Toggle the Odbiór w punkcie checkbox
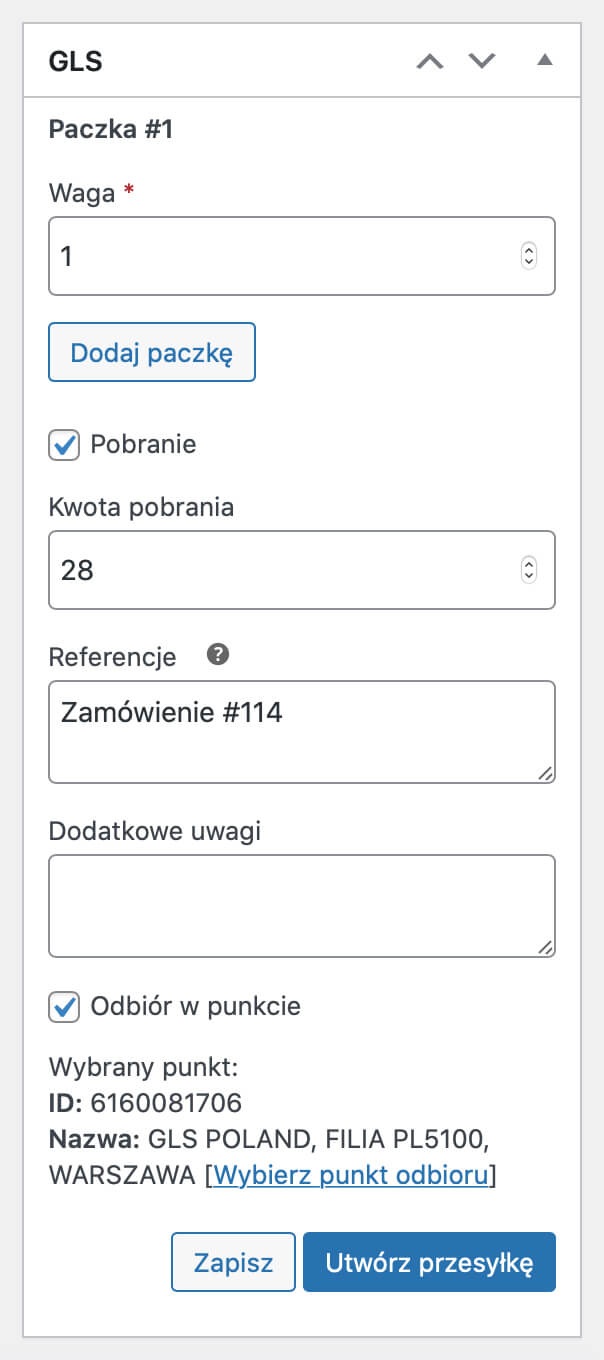Image resolution: width=604 pixels, height=1360 pixels. [x=65, y=1006]
